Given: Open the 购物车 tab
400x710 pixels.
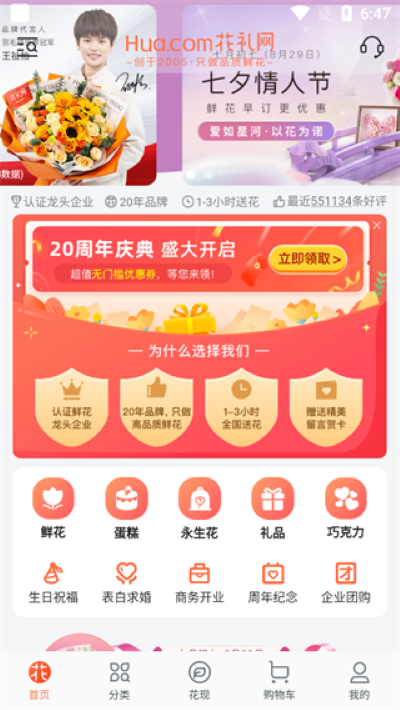Looking at the screenshot, I should tap(279, 681).
